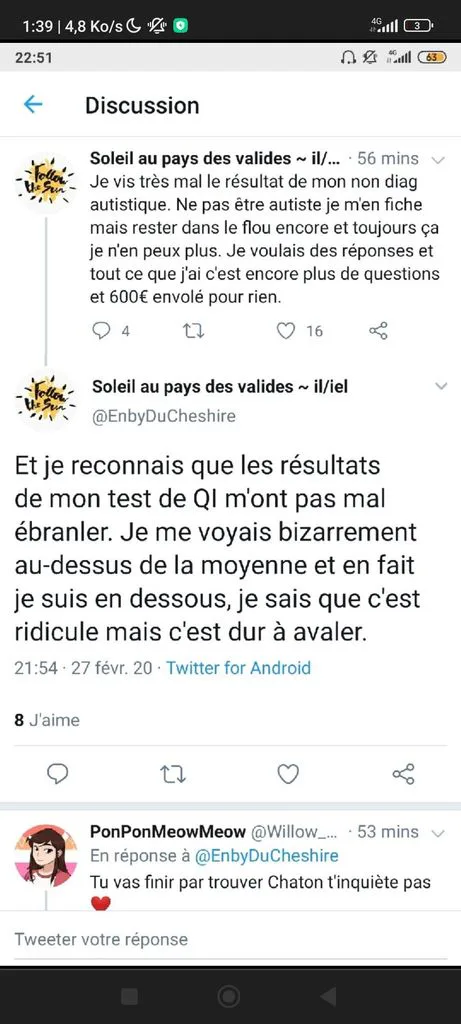Open PonPonMeowMeow's profile picture

point(46,855)
